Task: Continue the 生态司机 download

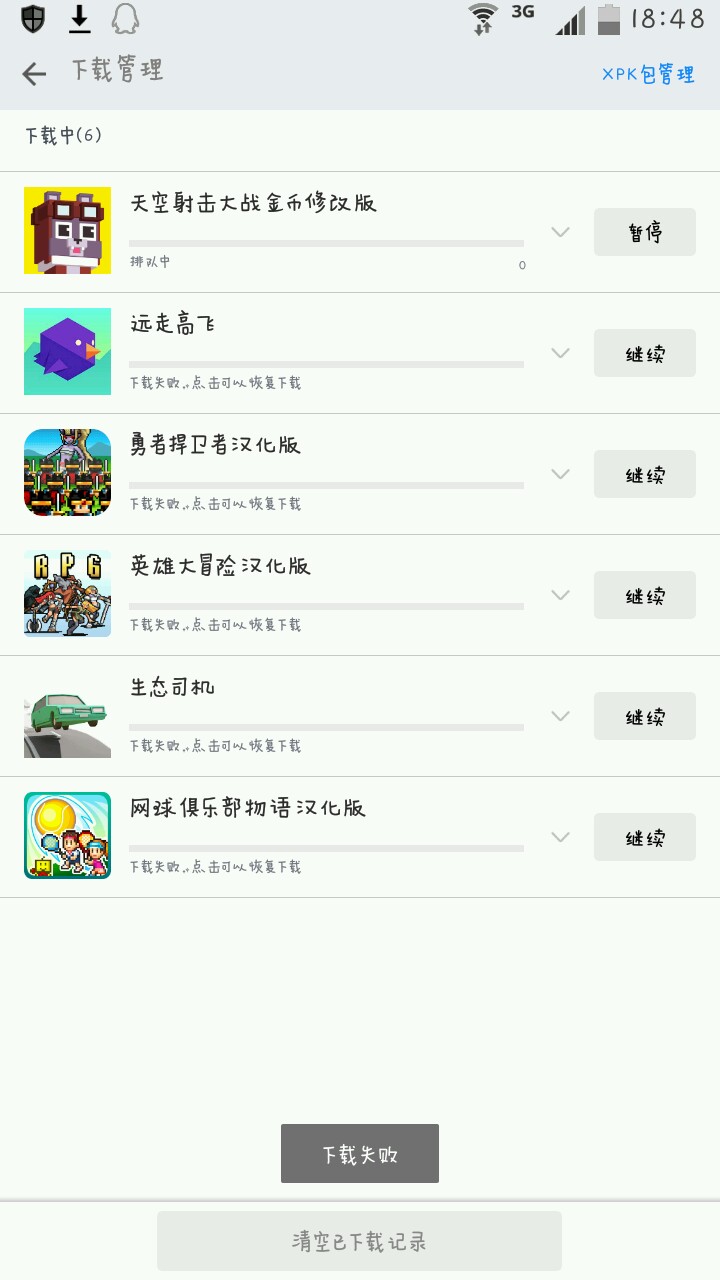Action: click(645, 716)
